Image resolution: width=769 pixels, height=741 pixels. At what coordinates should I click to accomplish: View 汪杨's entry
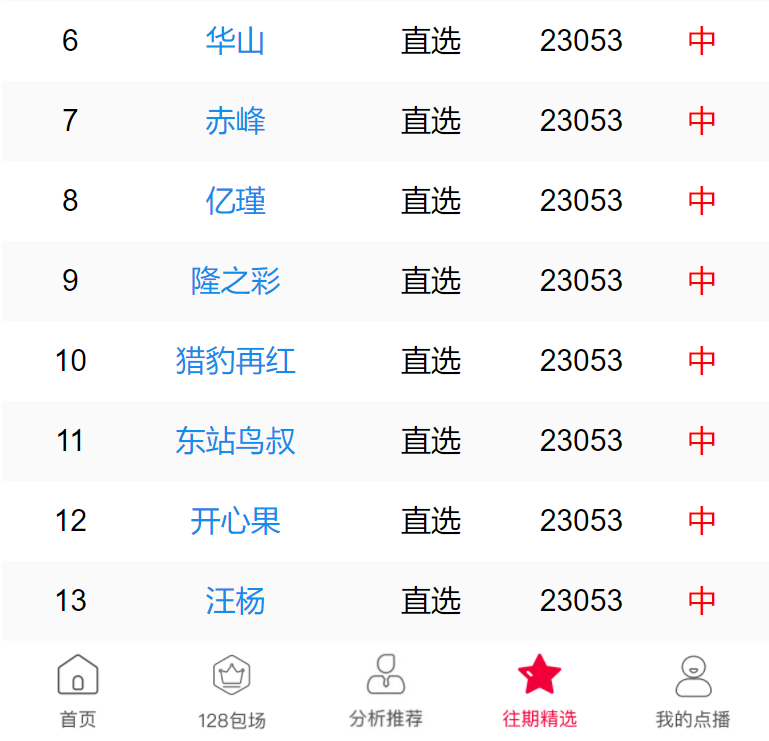coord(235,601)
